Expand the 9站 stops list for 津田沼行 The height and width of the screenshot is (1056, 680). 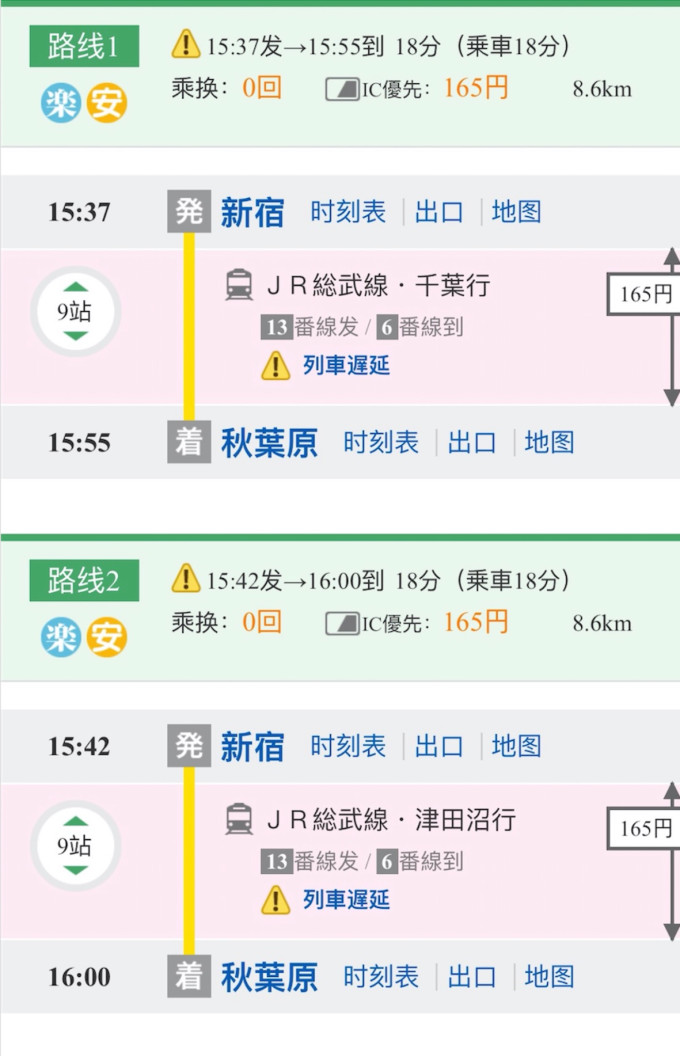click(75, 846)
